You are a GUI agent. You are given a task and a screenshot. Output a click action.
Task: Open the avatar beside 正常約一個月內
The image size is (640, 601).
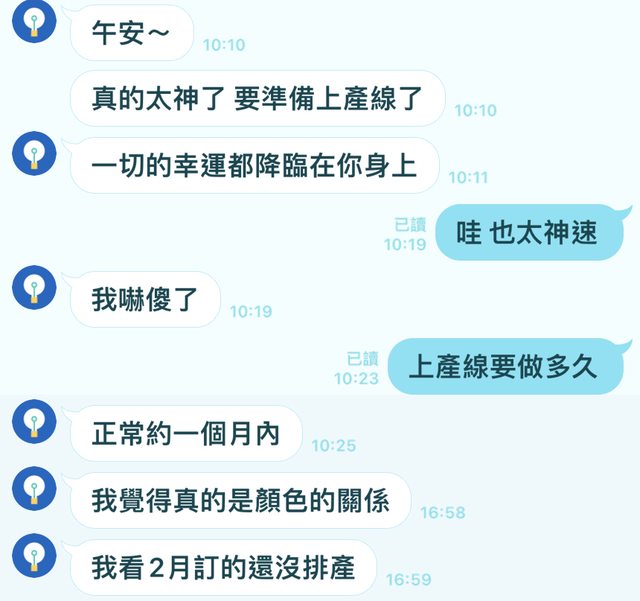coord(33,421)
